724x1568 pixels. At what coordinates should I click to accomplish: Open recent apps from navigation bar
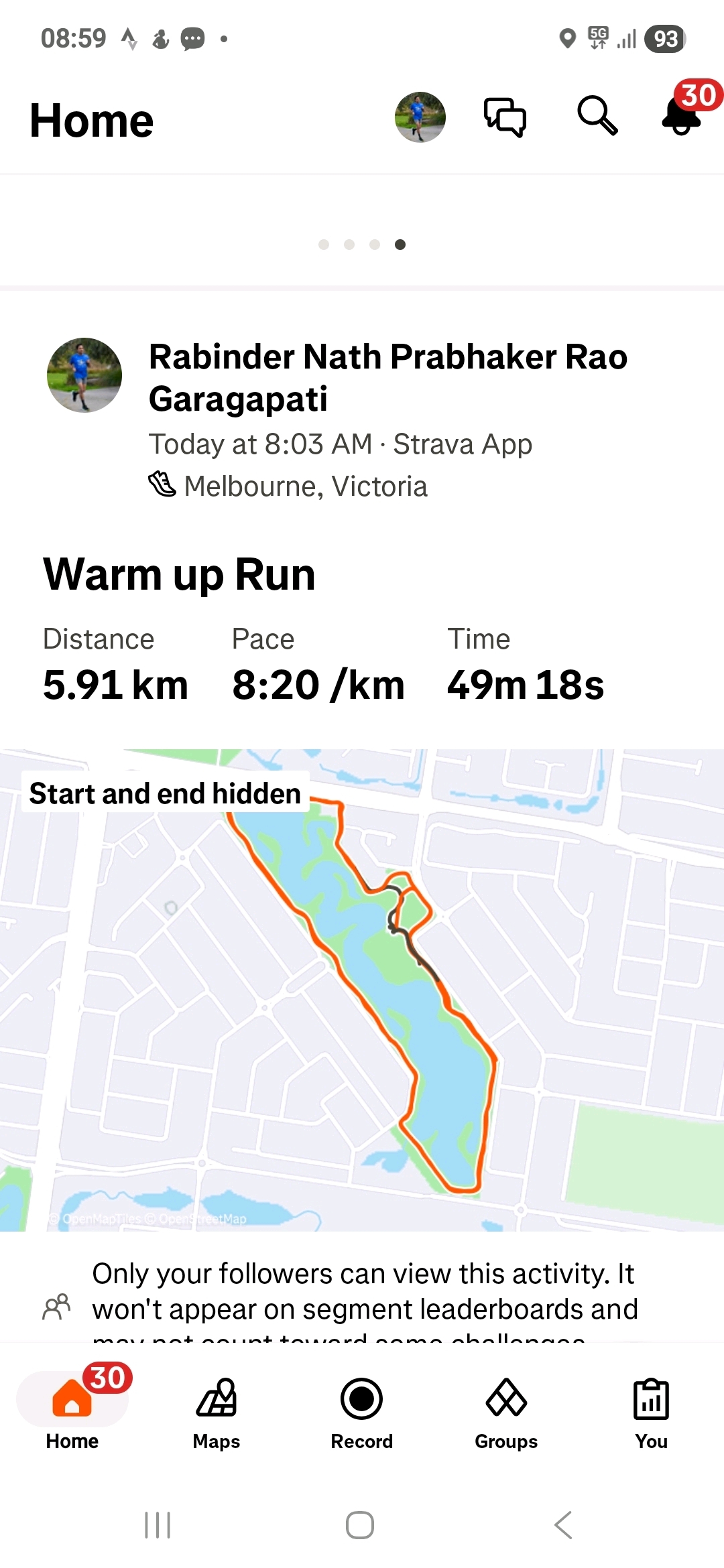coord(158,1525)
